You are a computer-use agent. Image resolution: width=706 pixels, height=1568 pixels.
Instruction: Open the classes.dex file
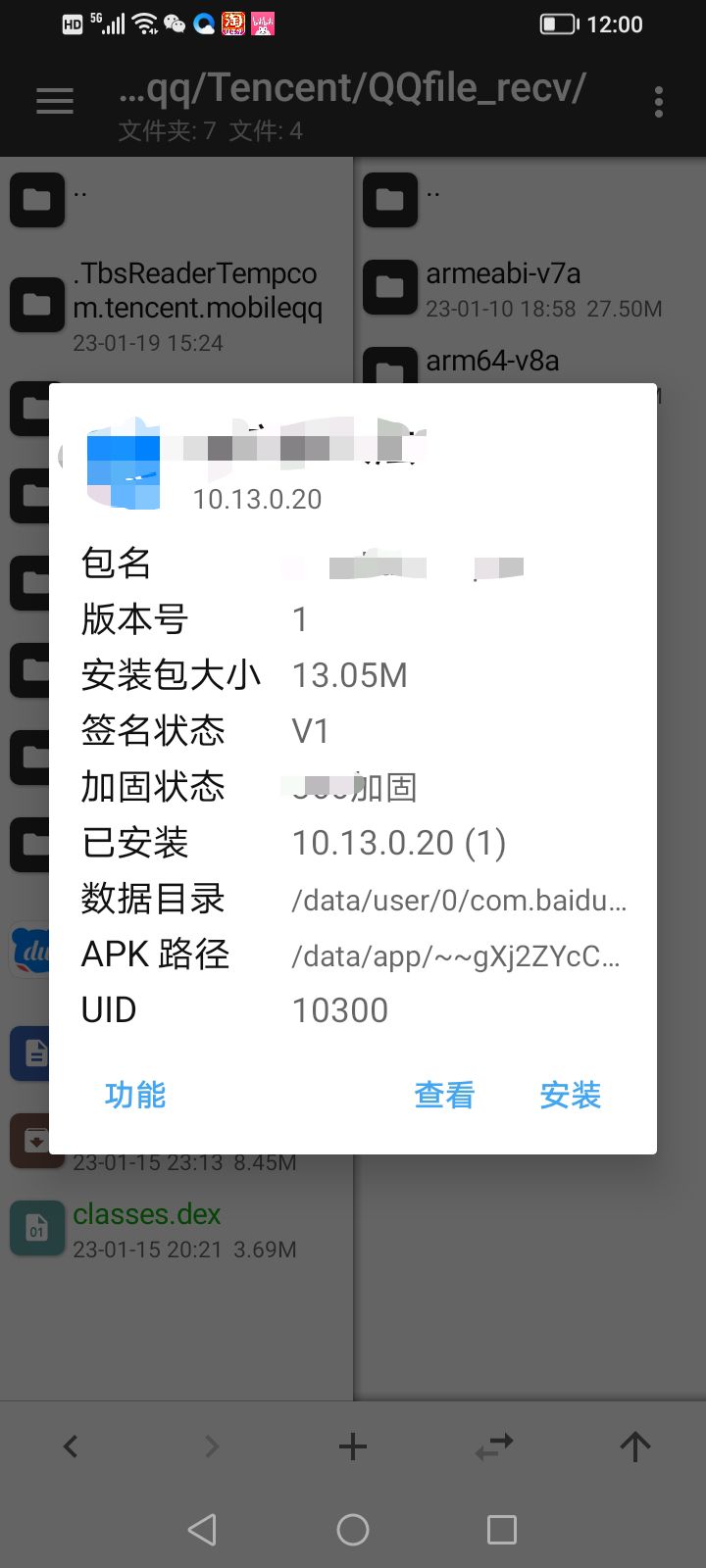(x=147, y=1229)
